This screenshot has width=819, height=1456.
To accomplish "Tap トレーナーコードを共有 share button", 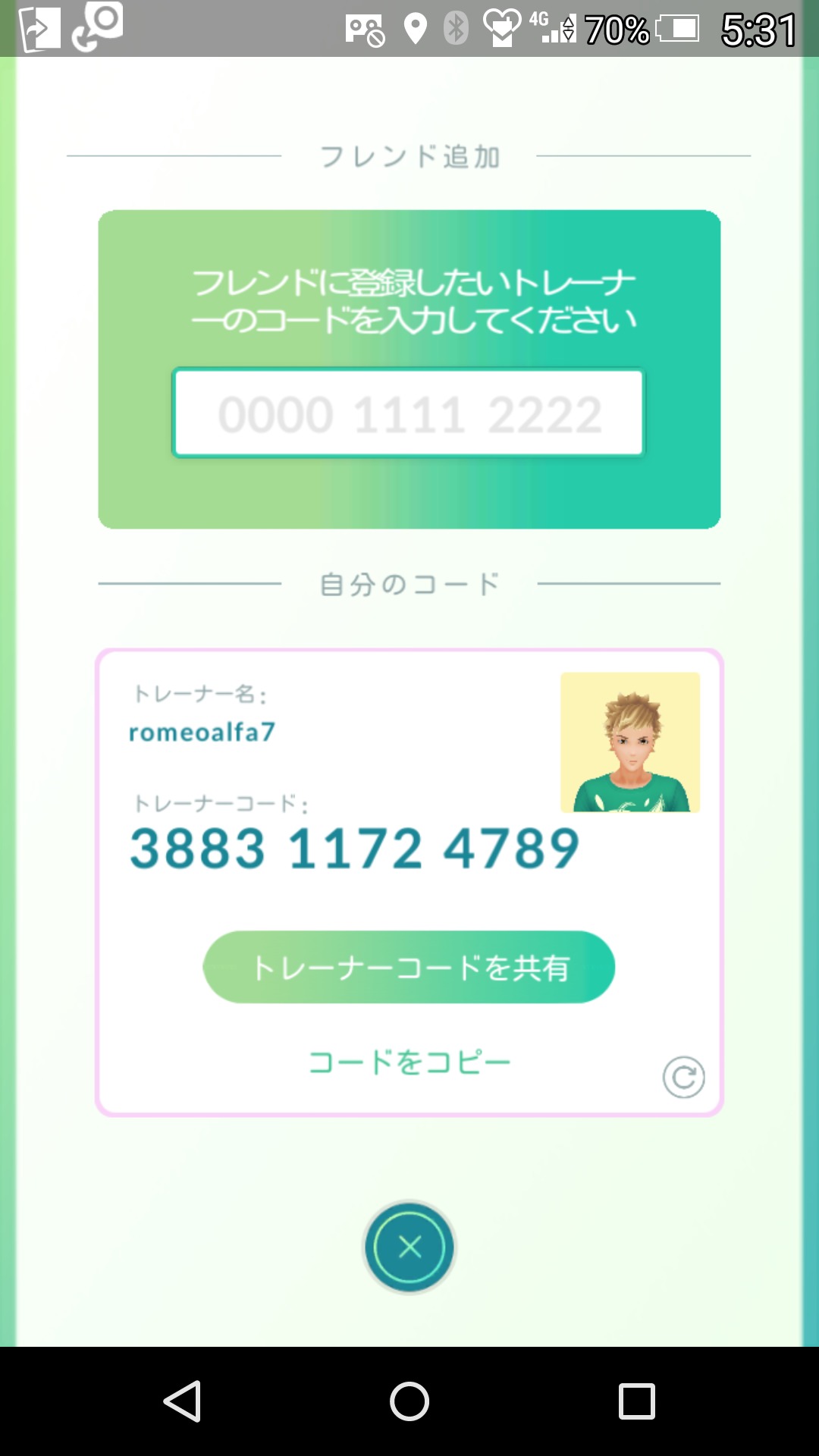I will pos(409,967).
